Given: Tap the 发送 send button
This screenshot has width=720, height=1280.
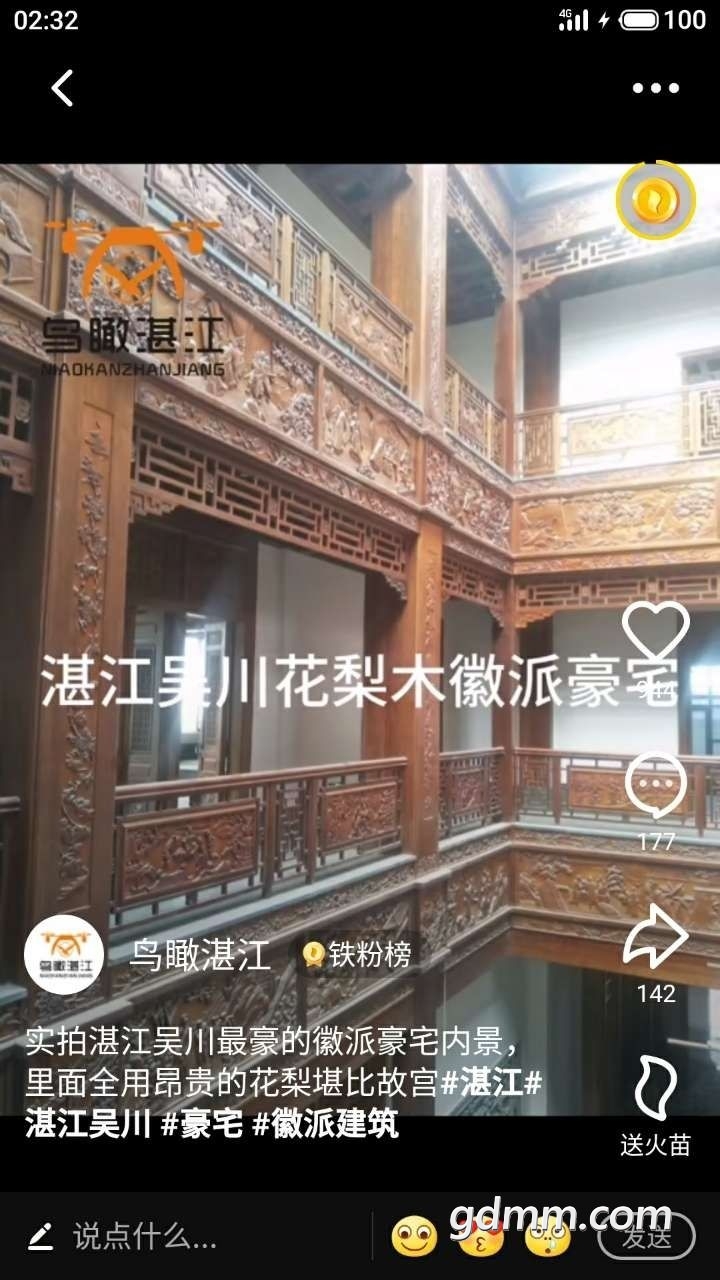Looking at the screenshot, I should [x=646, y=1237].
